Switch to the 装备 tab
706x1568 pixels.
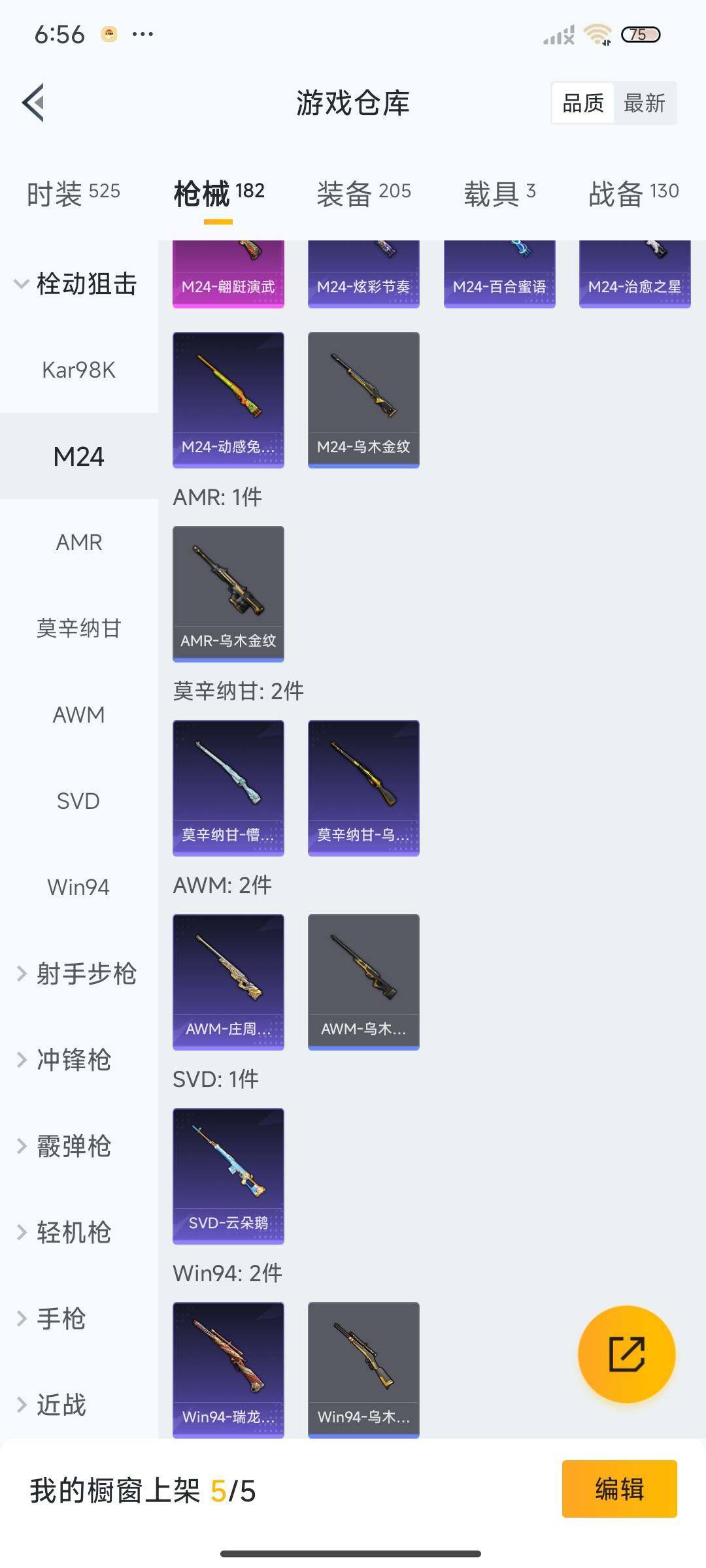(x=363, y=193)
